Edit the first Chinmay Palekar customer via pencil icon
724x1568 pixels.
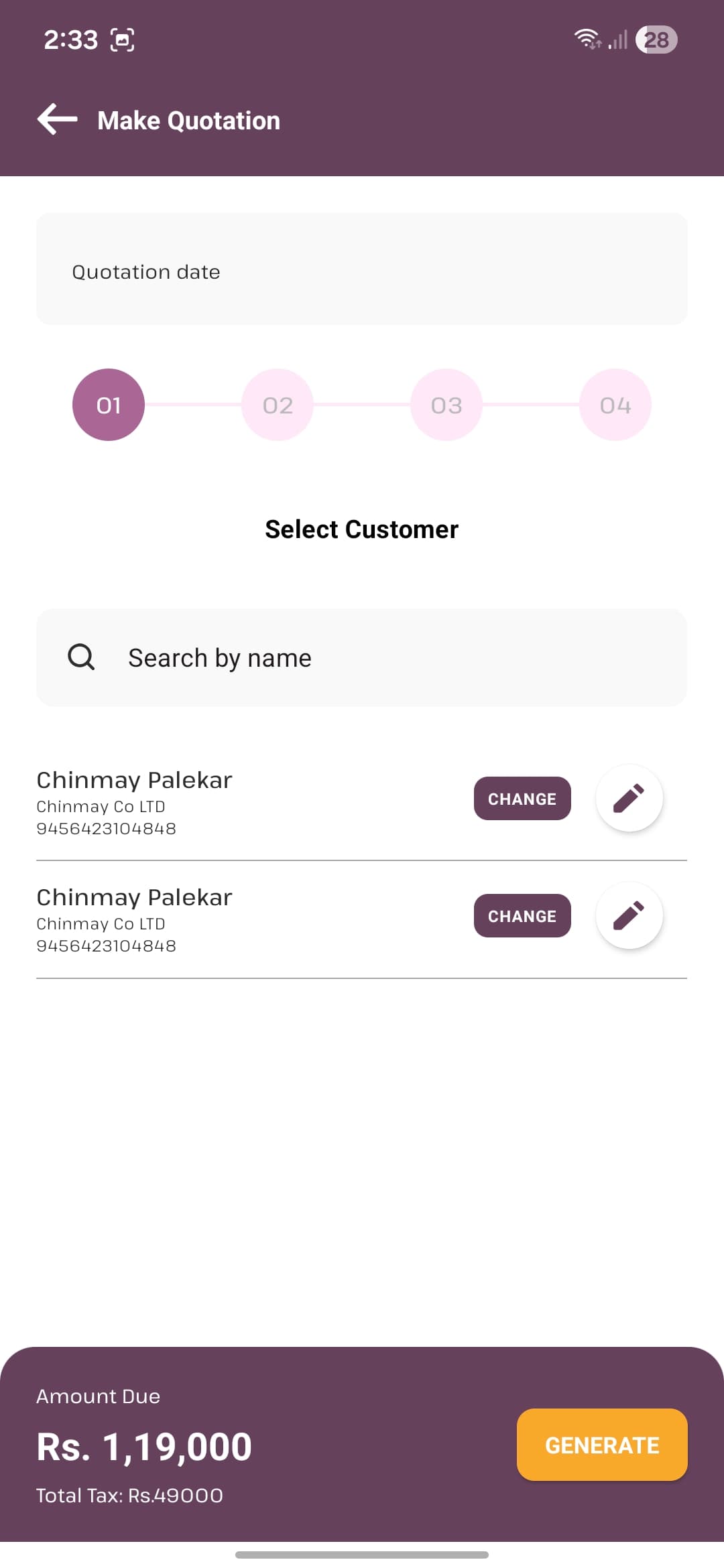(629, 798)
